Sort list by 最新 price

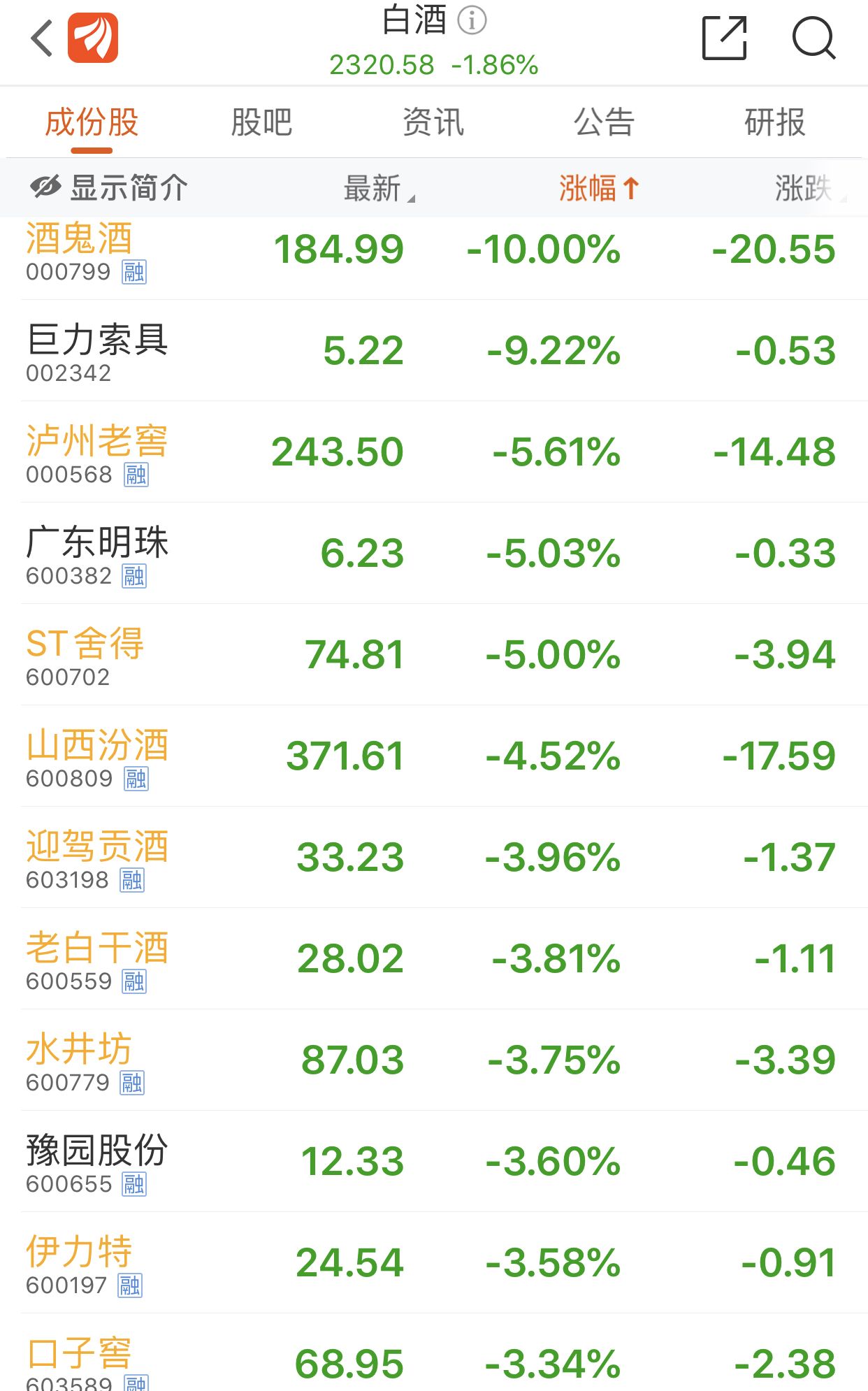379,189
